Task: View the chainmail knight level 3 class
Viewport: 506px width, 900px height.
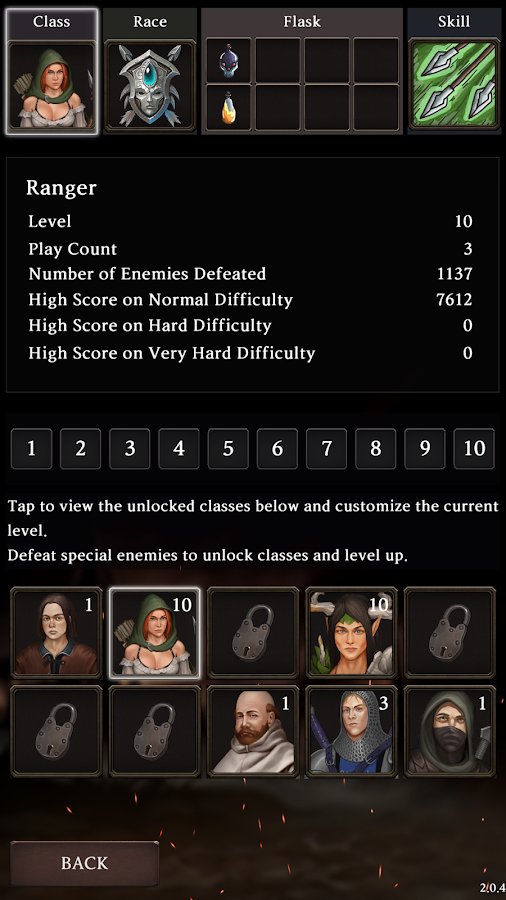Action: click(351, 732)
